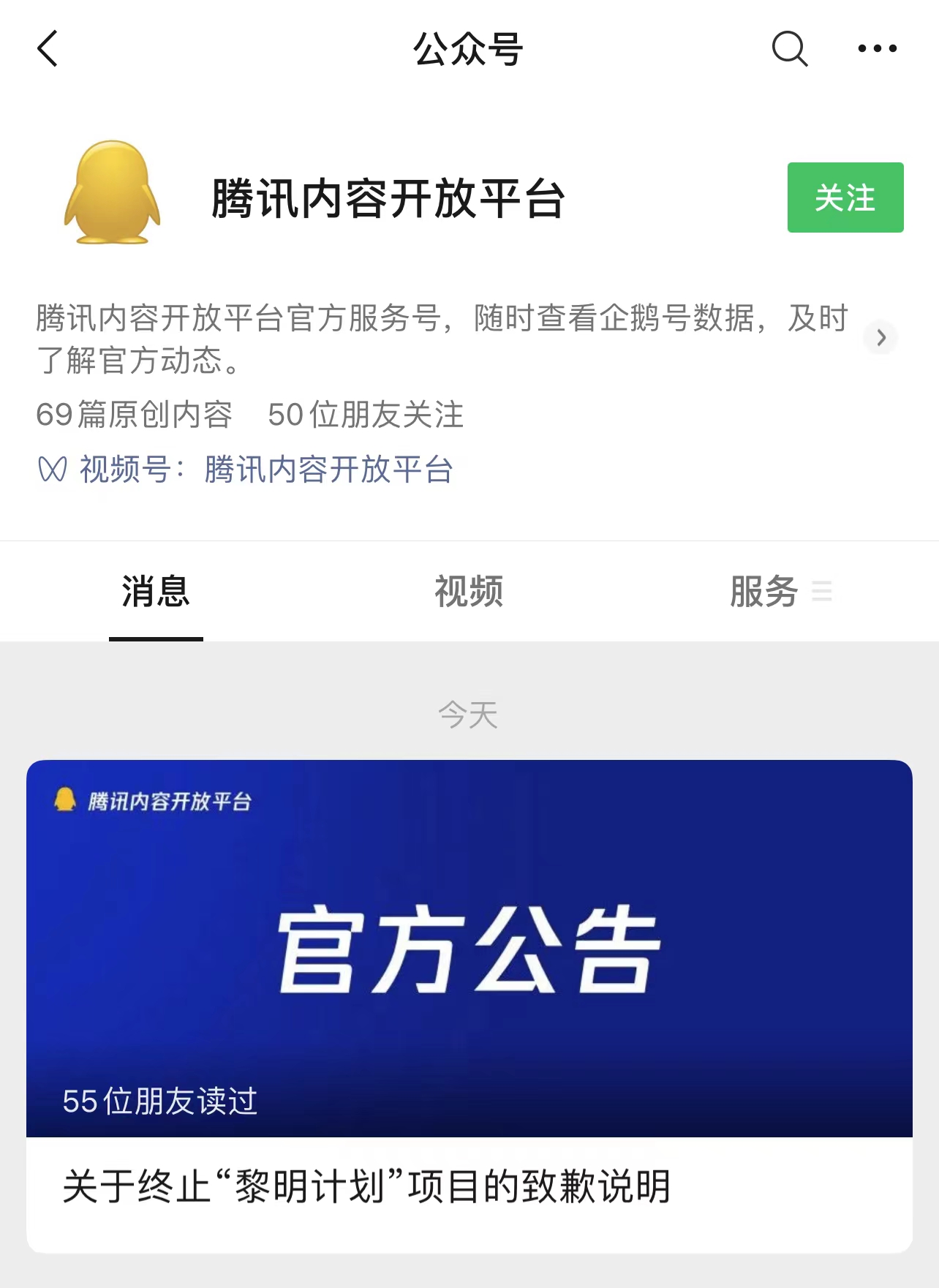Follow 腾讯内容开放平台 with the 关注 button
This screenshot has height=1288, width=939.
(x=845, y=197)
